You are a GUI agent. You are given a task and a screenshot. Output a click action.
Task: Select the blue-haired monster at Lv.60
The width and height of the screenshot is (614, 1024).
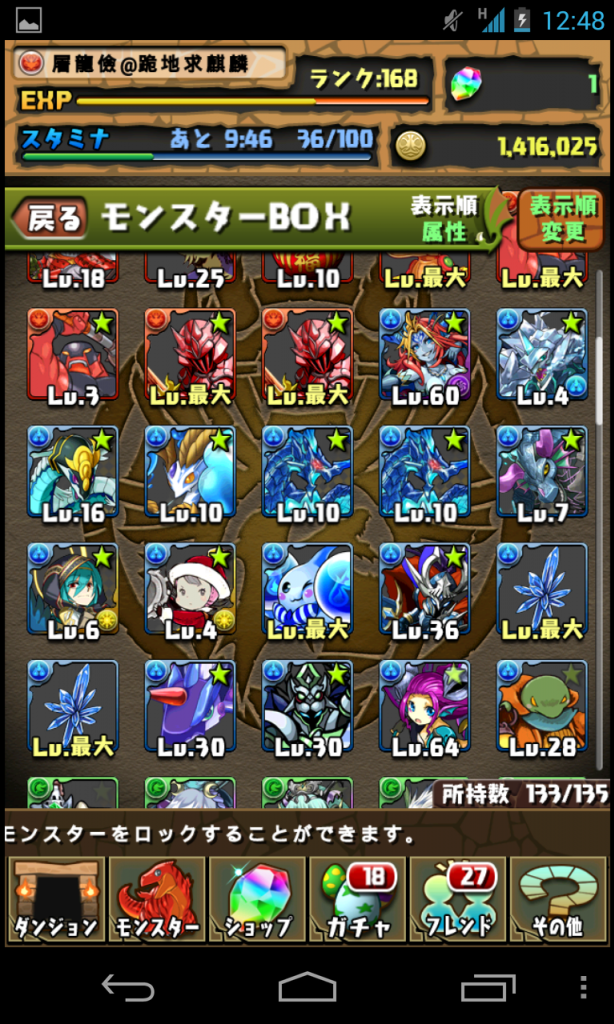pyautogui.click(x=425, y=355)
